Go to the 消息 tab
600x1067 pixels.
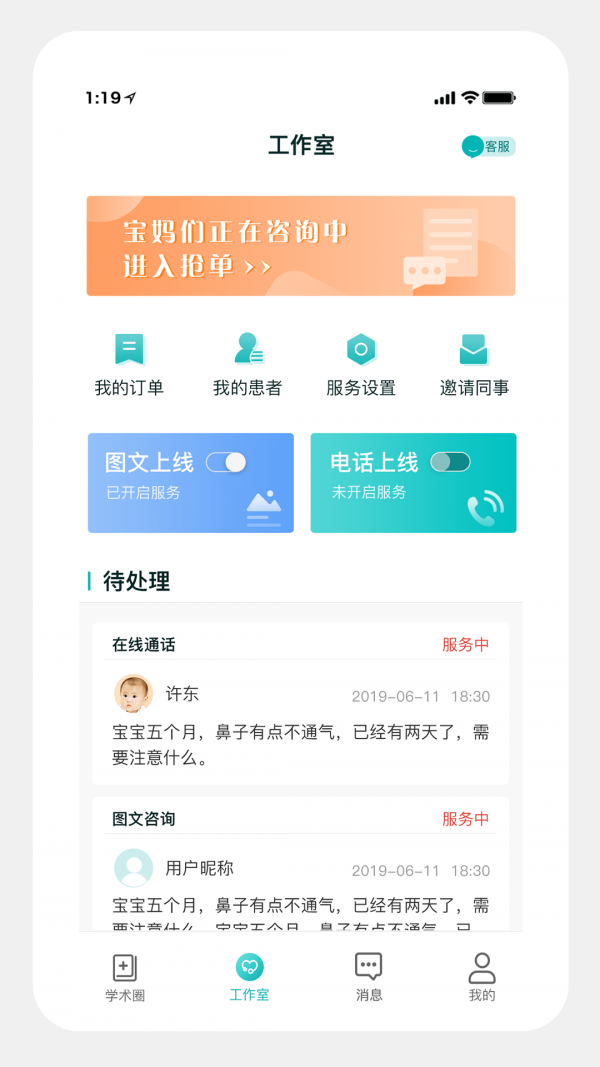click(x=369, y=977)
